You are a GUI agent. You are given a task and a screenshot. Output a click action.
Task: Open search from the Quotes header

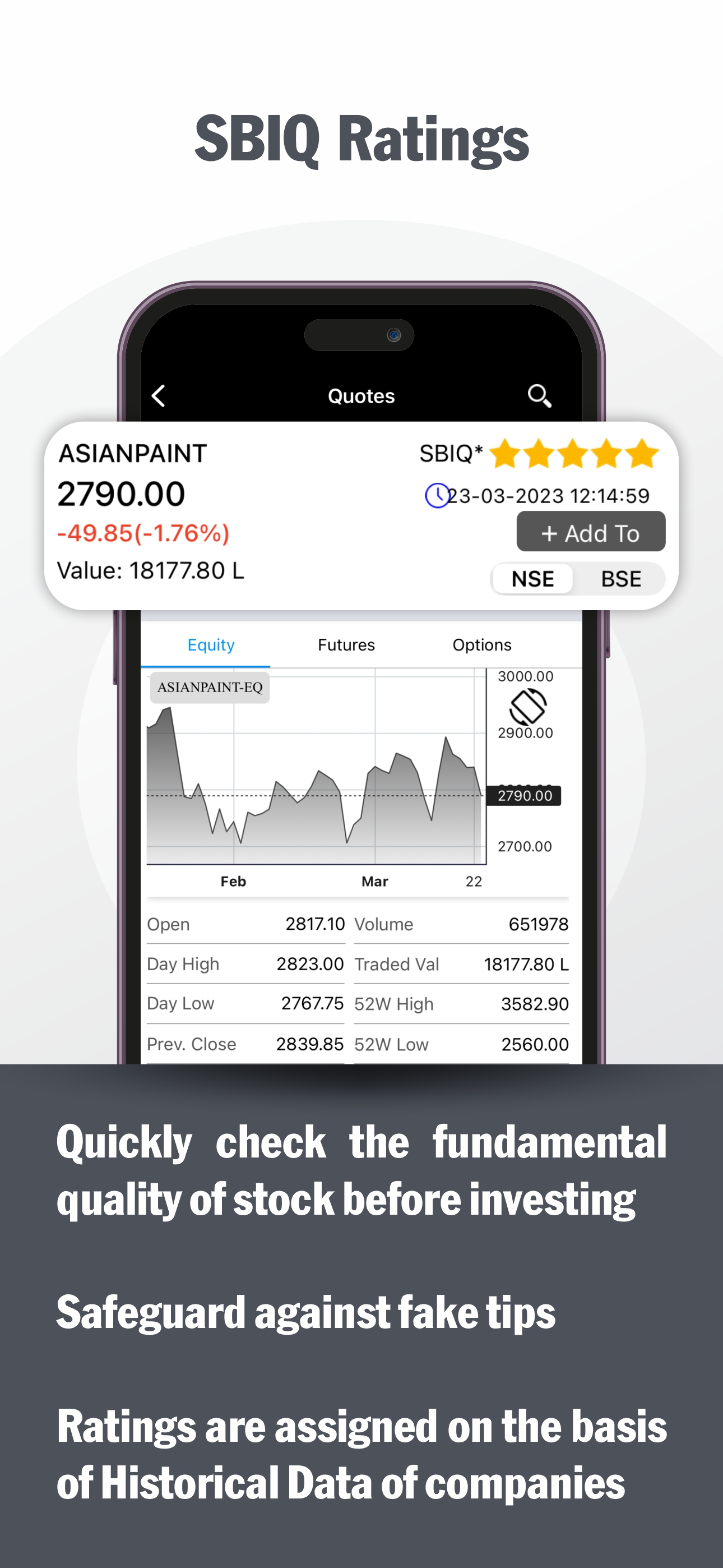point(539,396)
